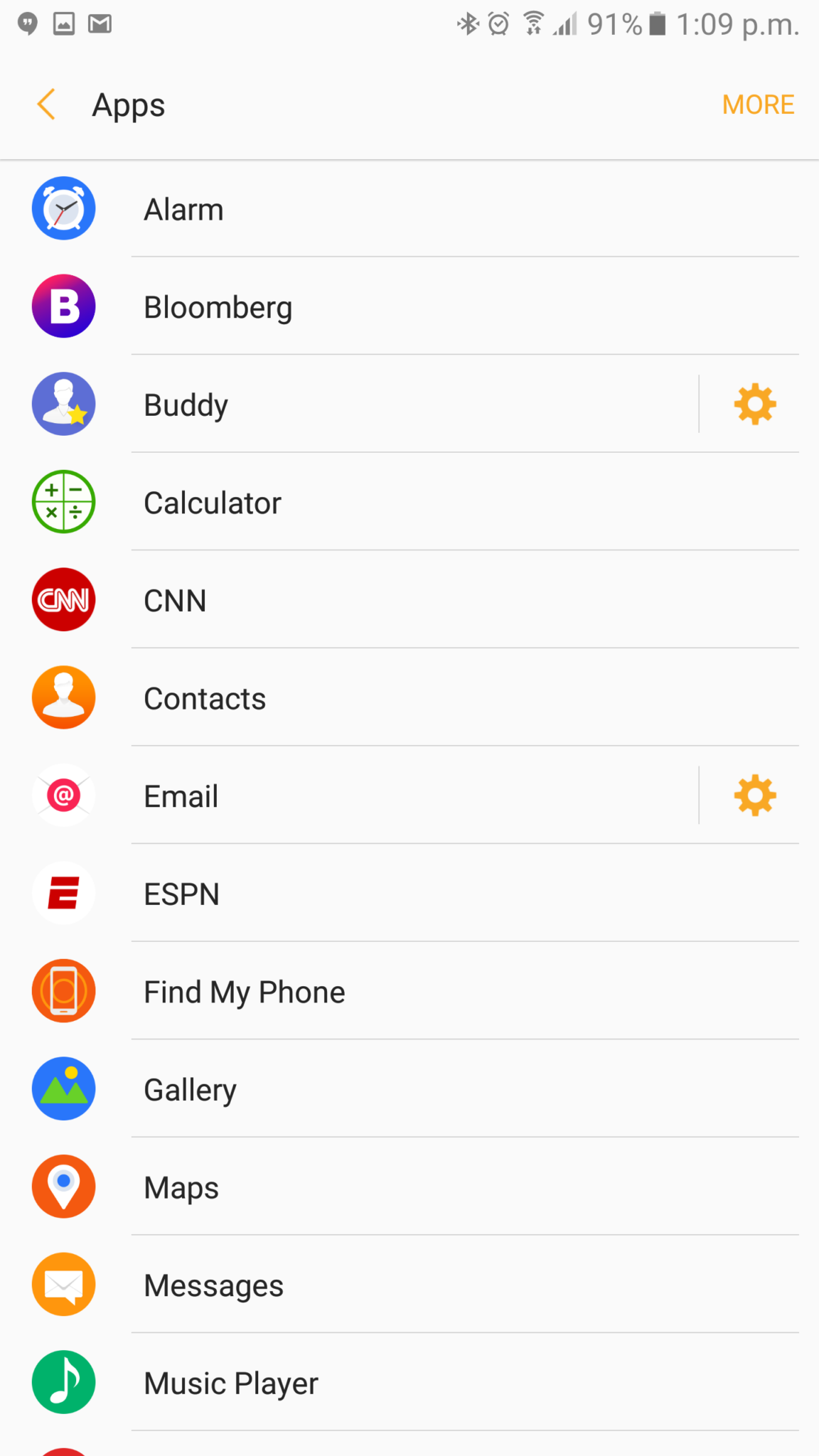The image size is (819, 1456).
Task: Open the Calculator app icon
Action: [x=63, y=502]
